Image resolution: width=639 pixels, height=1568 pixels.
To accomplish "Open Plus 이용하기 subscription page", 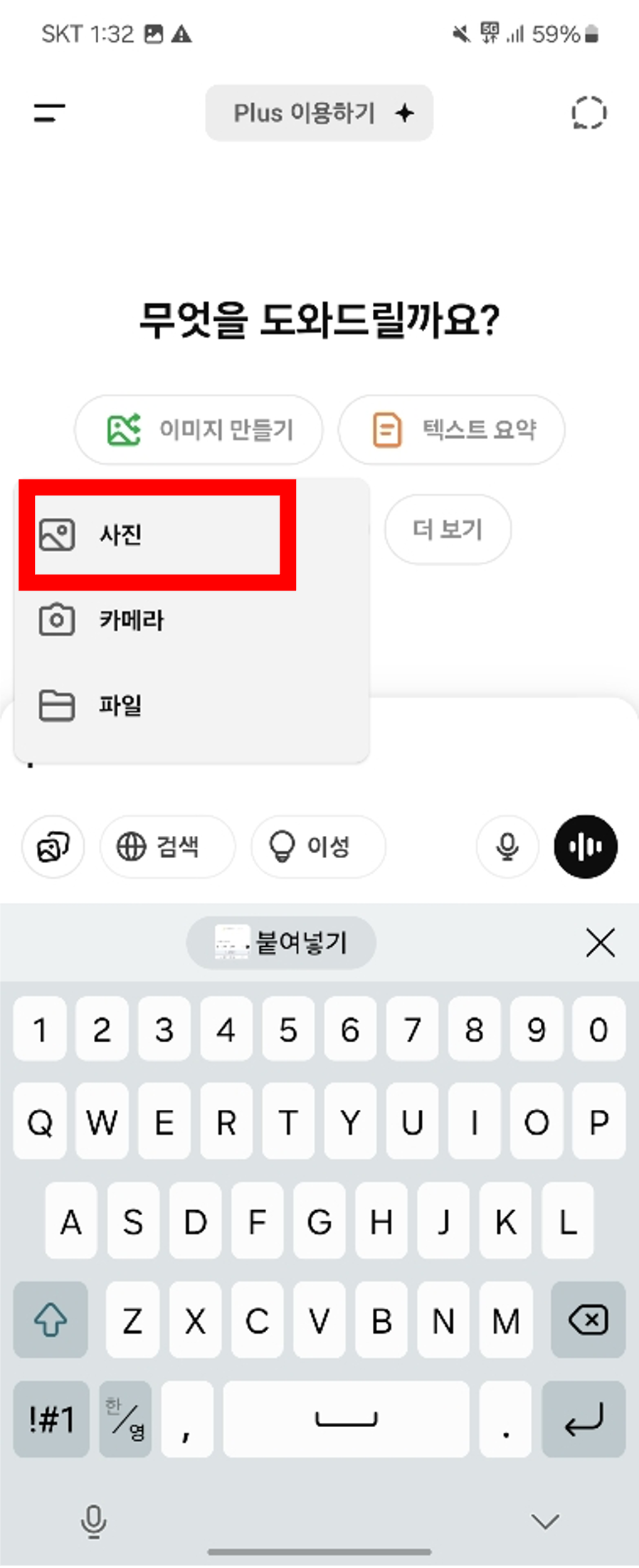I will click(319, 112).
